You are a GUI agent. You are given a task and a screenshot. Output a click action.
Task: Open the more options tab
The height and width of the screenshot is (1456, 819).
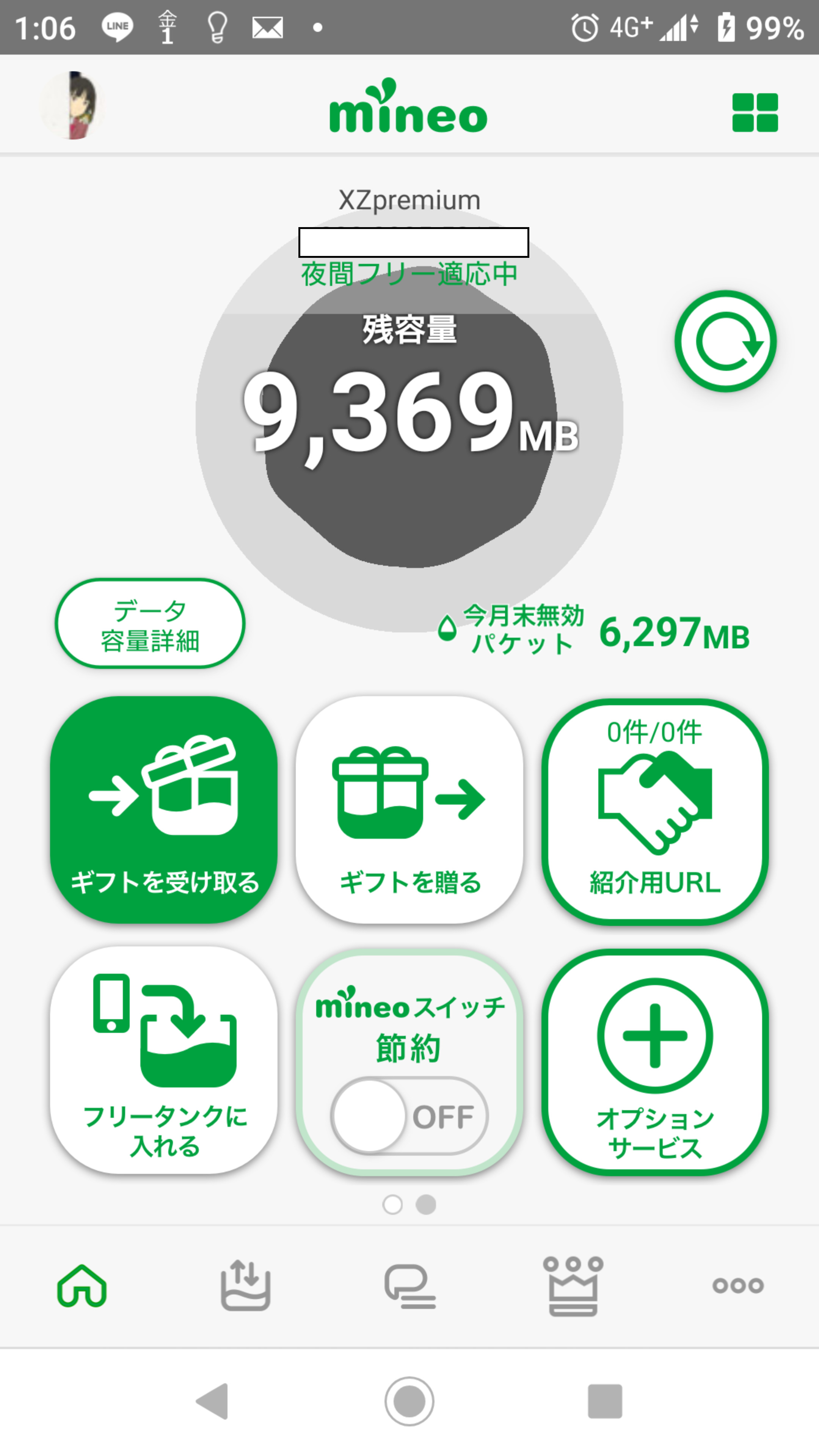click(x=737, y=1286)
